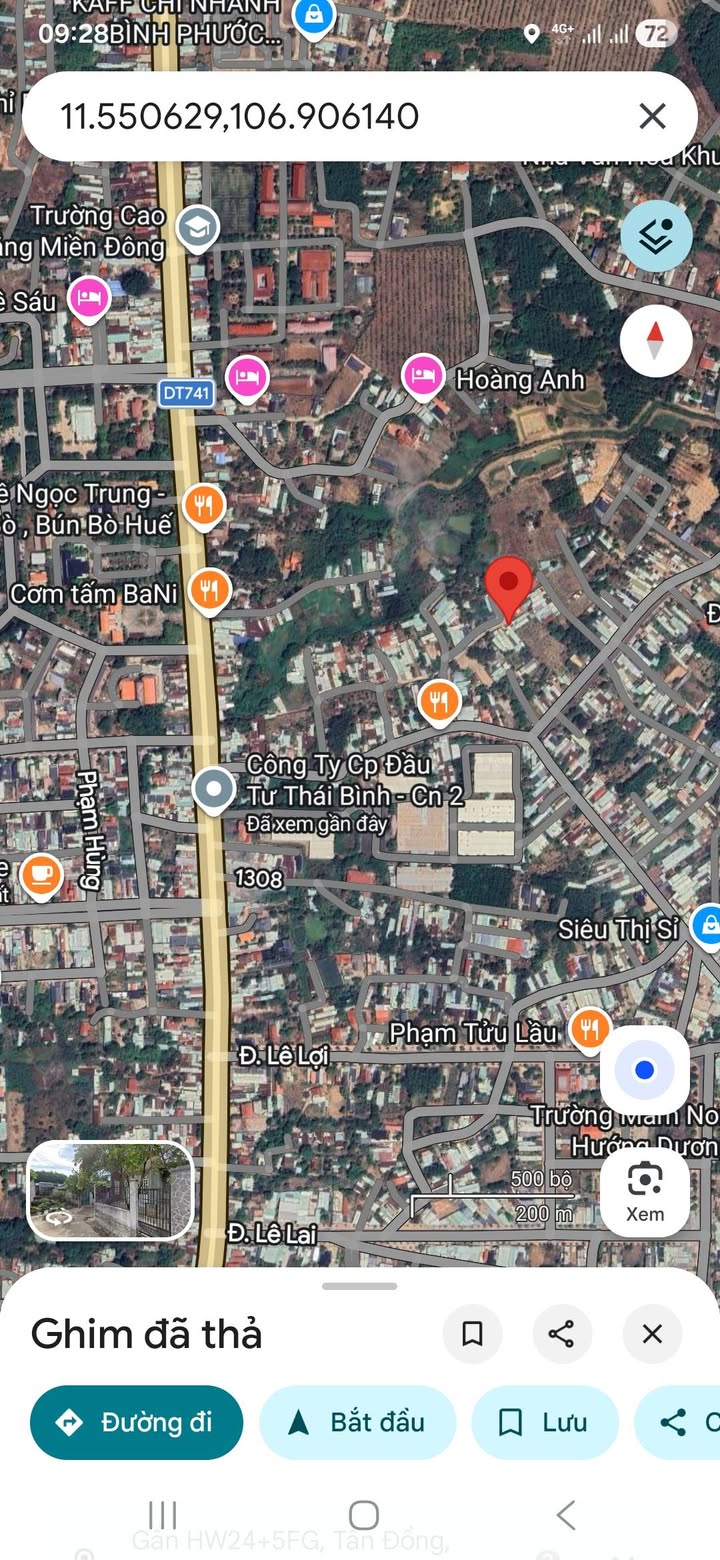
Task: Share the dropped pin location
Action: (x=562, y=1333)
